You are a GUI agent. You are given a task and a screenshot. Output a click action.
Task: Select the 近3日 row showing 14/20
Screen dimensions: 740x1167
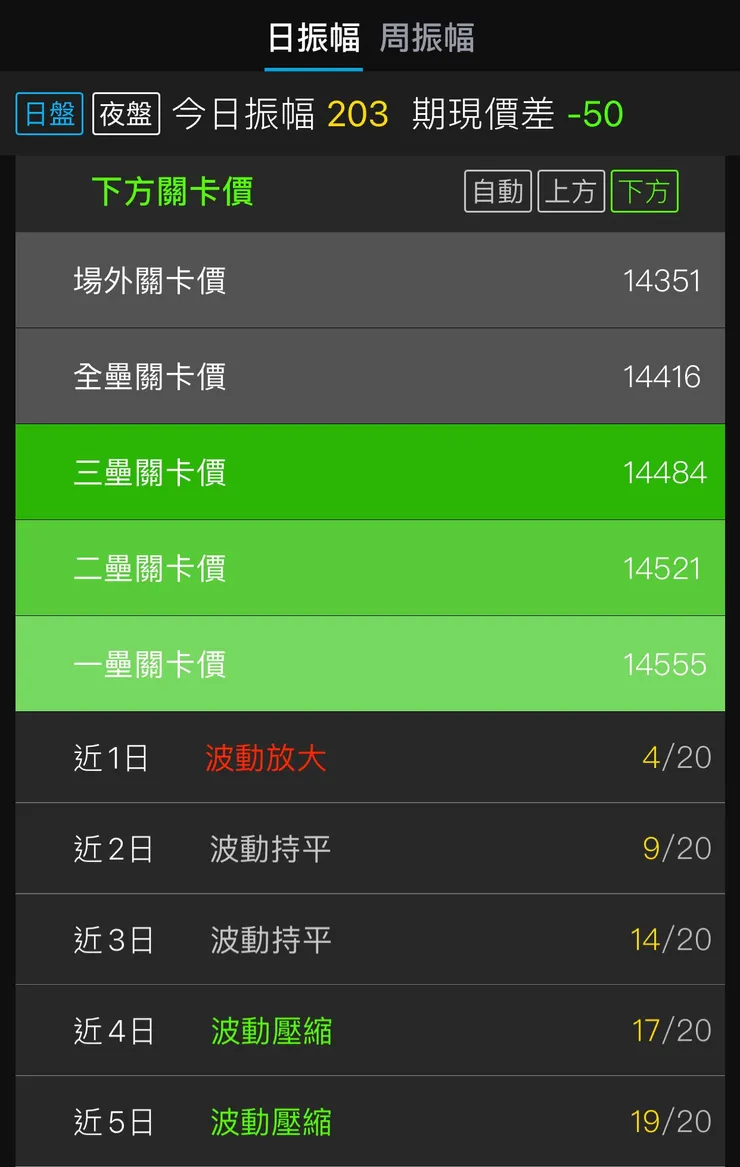pos(370,939)
